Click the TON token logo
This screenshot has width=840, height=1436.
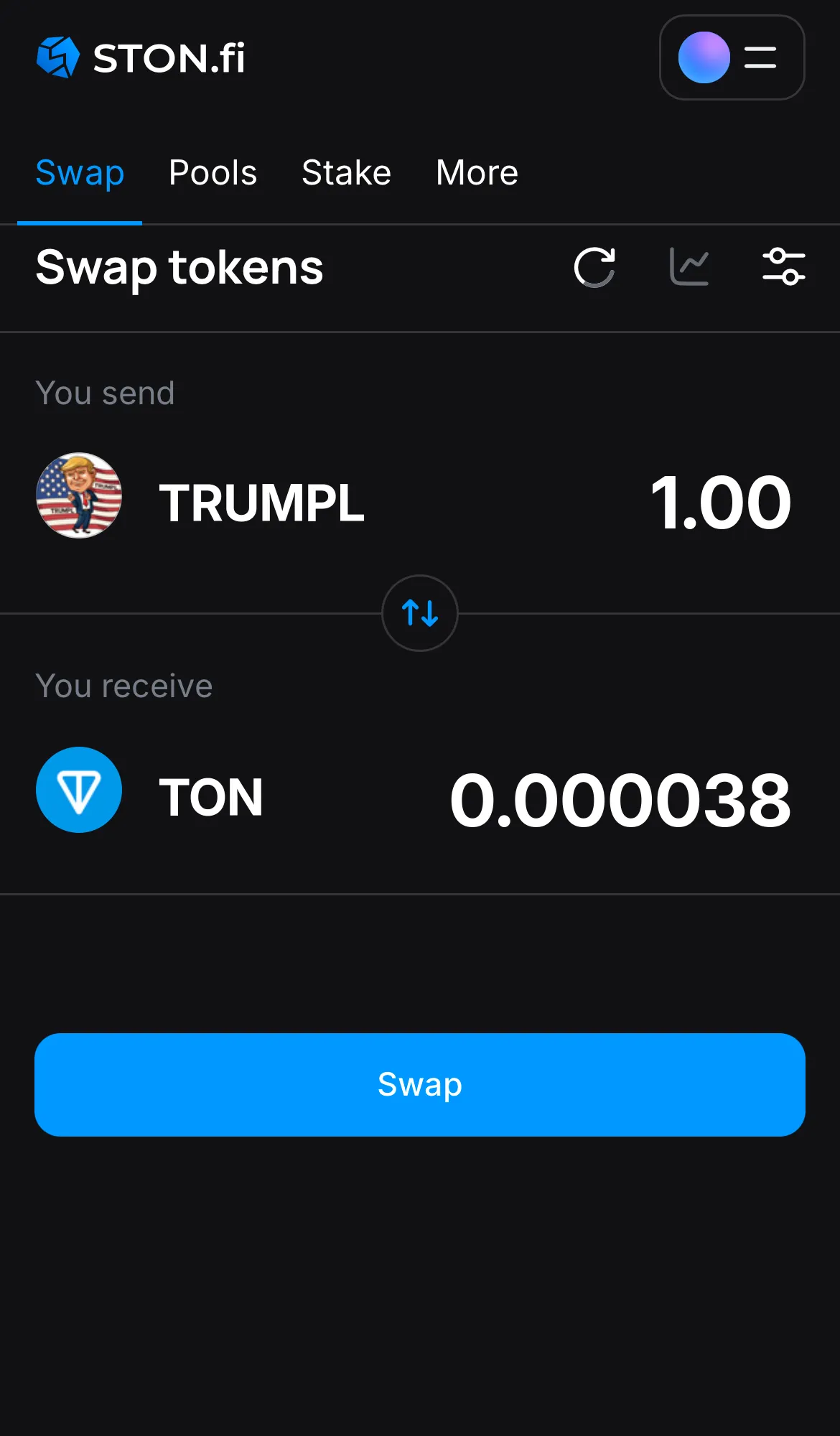tap(79, 790)
